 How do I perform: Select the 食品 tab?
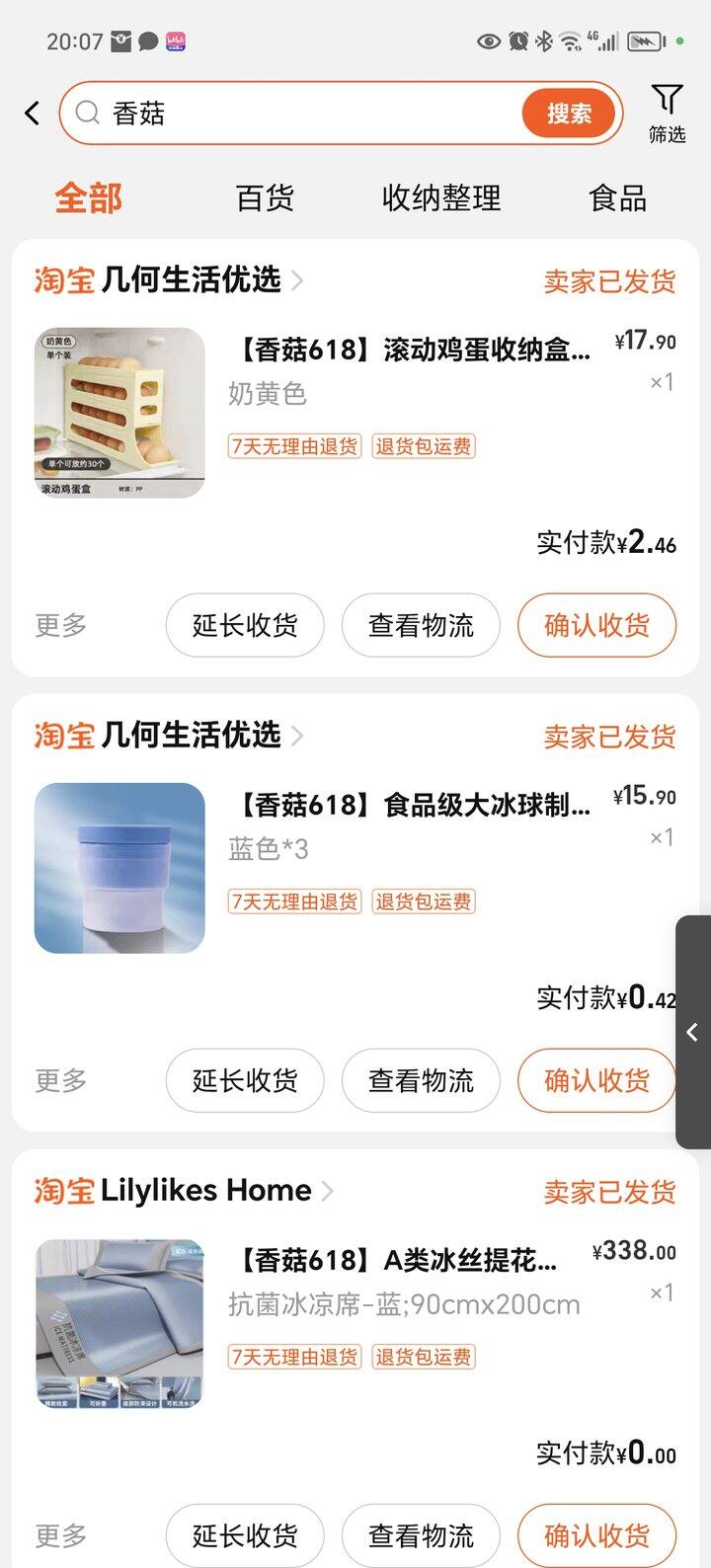(617, 197)
